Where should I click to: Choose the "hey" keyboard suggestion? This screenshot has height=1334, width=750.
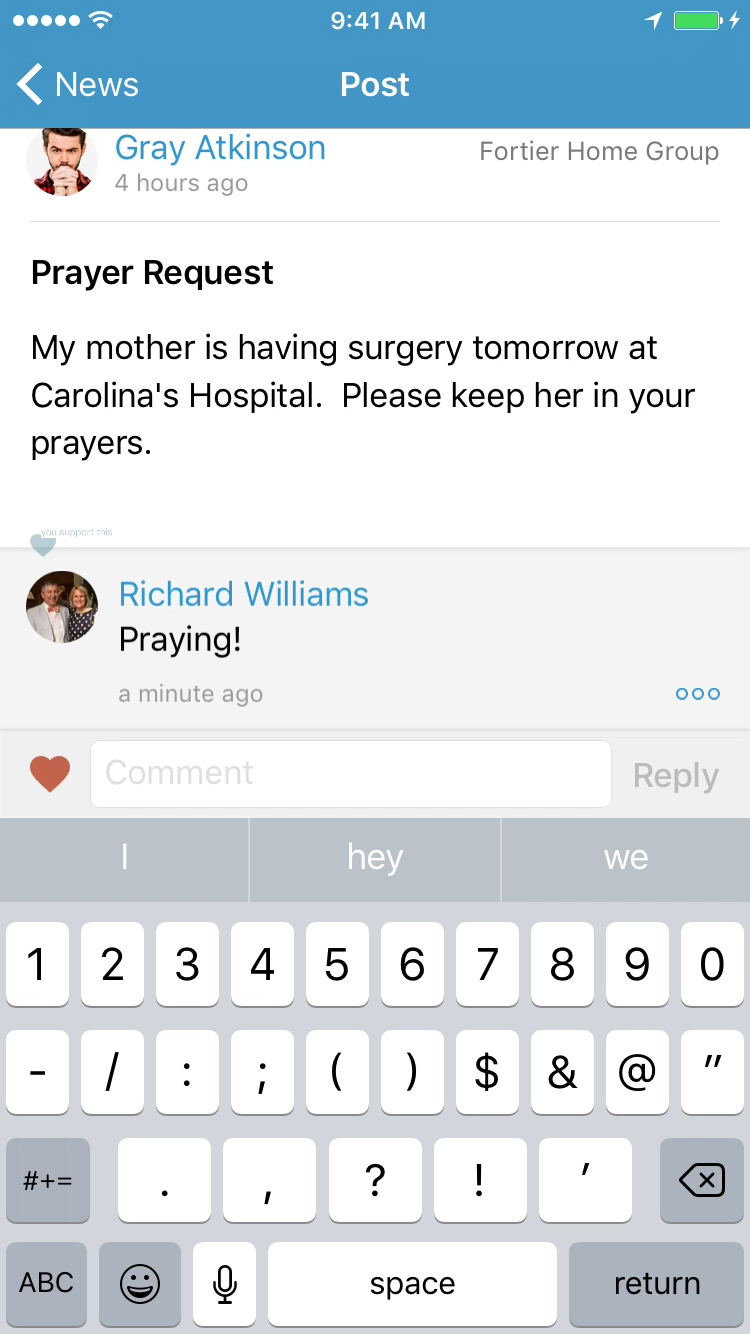375,858
